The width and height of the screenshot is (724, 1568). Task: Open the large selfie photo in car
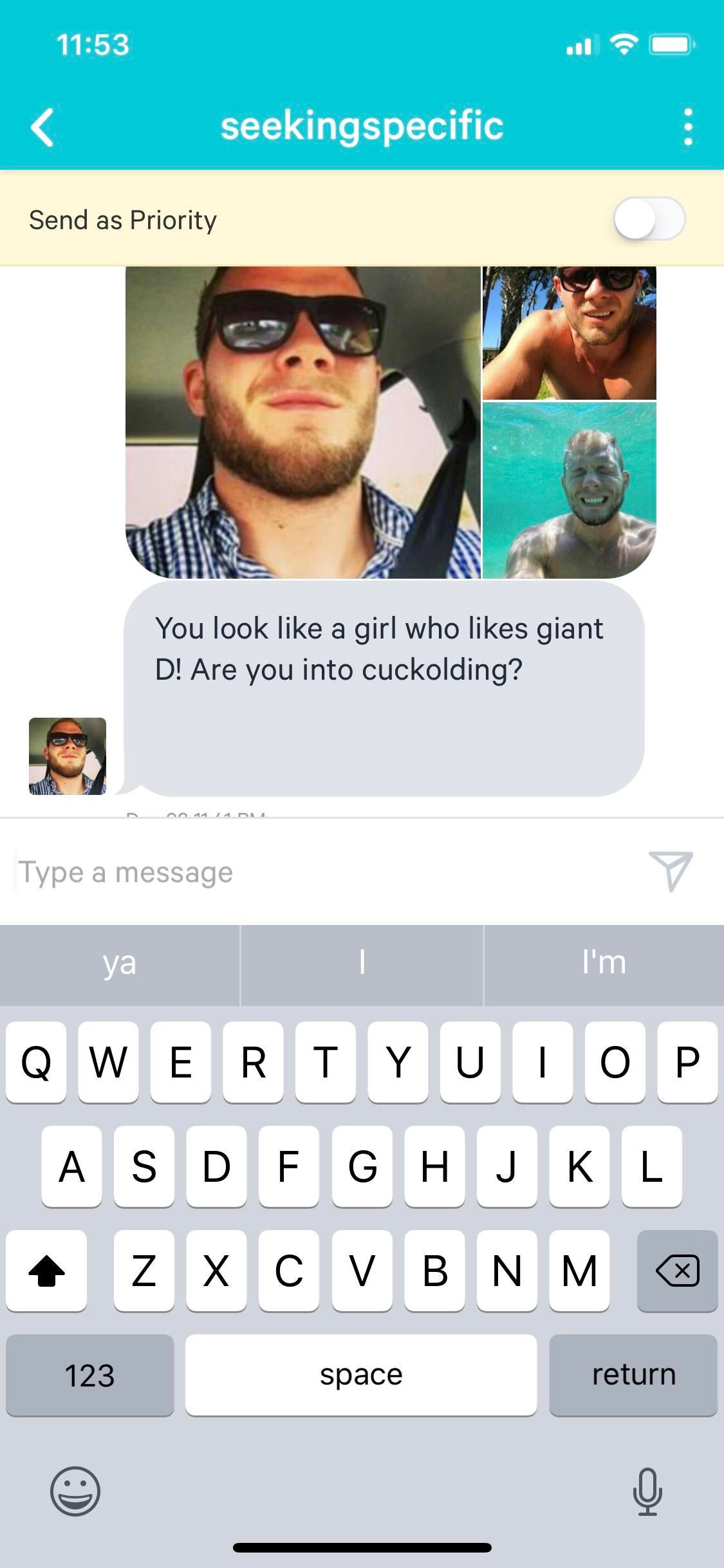pyautogui.click(x=302, y=422)
